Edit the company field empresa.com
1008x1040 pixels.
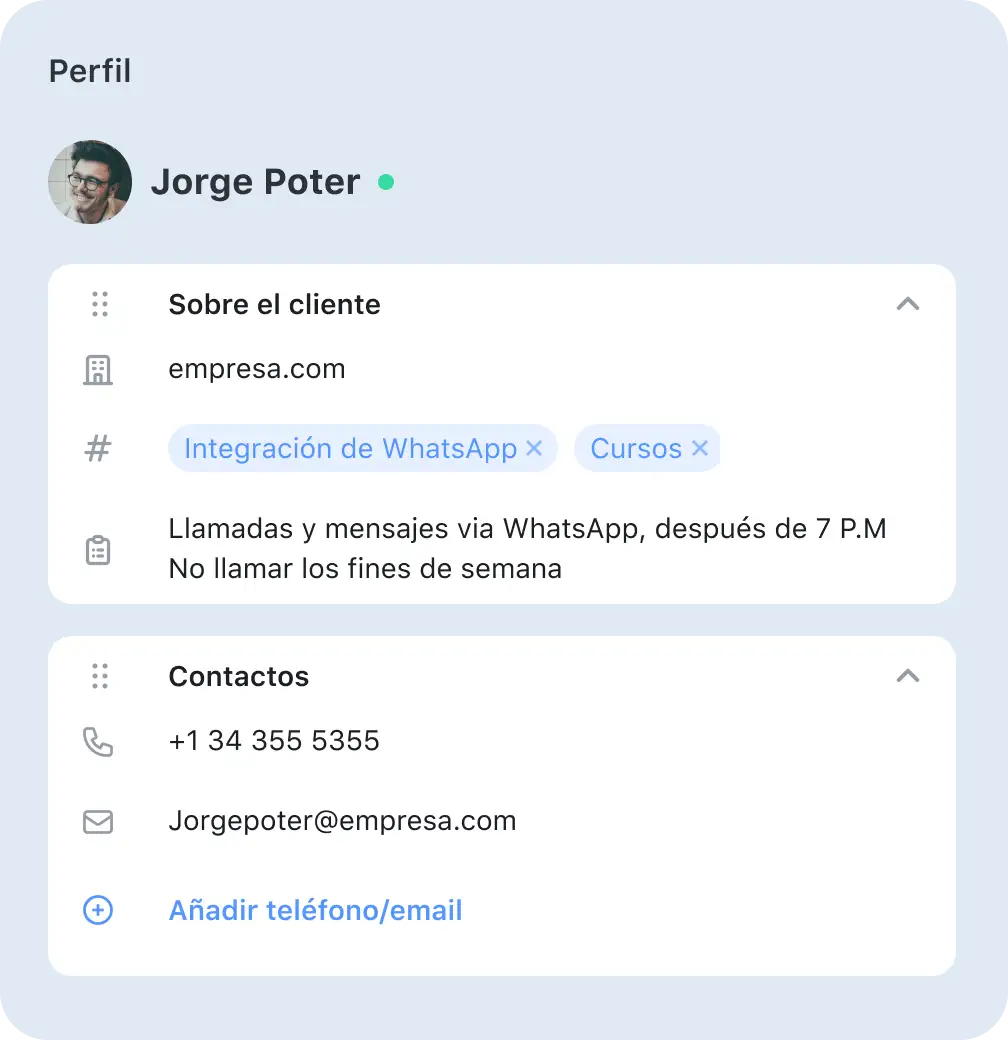[x=257, y=369]
